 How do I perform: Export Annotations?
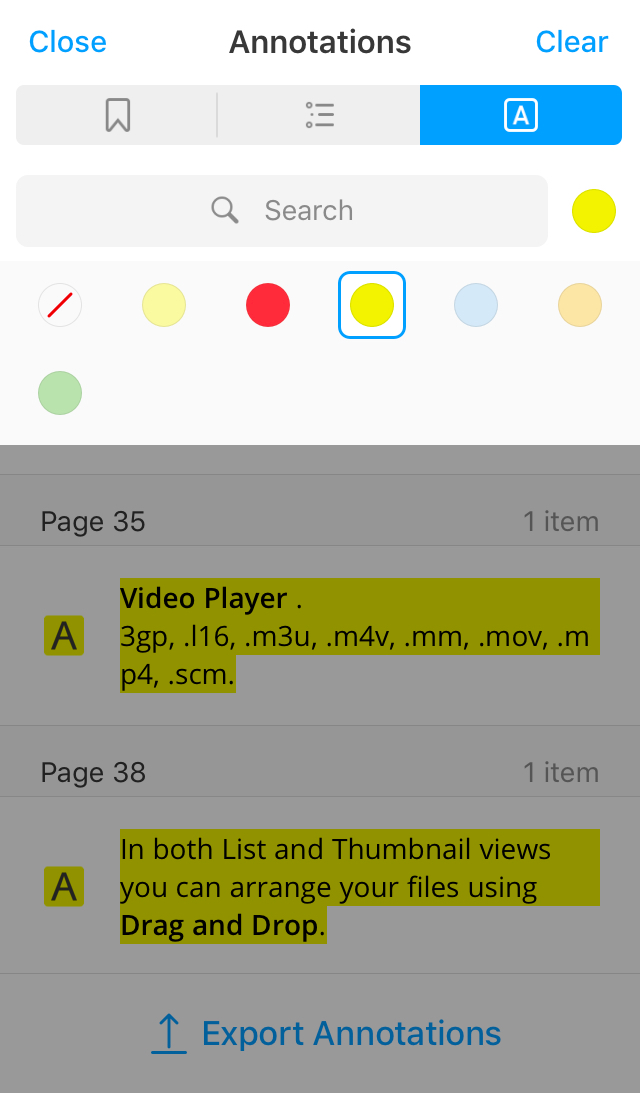tap(326, 1033)
